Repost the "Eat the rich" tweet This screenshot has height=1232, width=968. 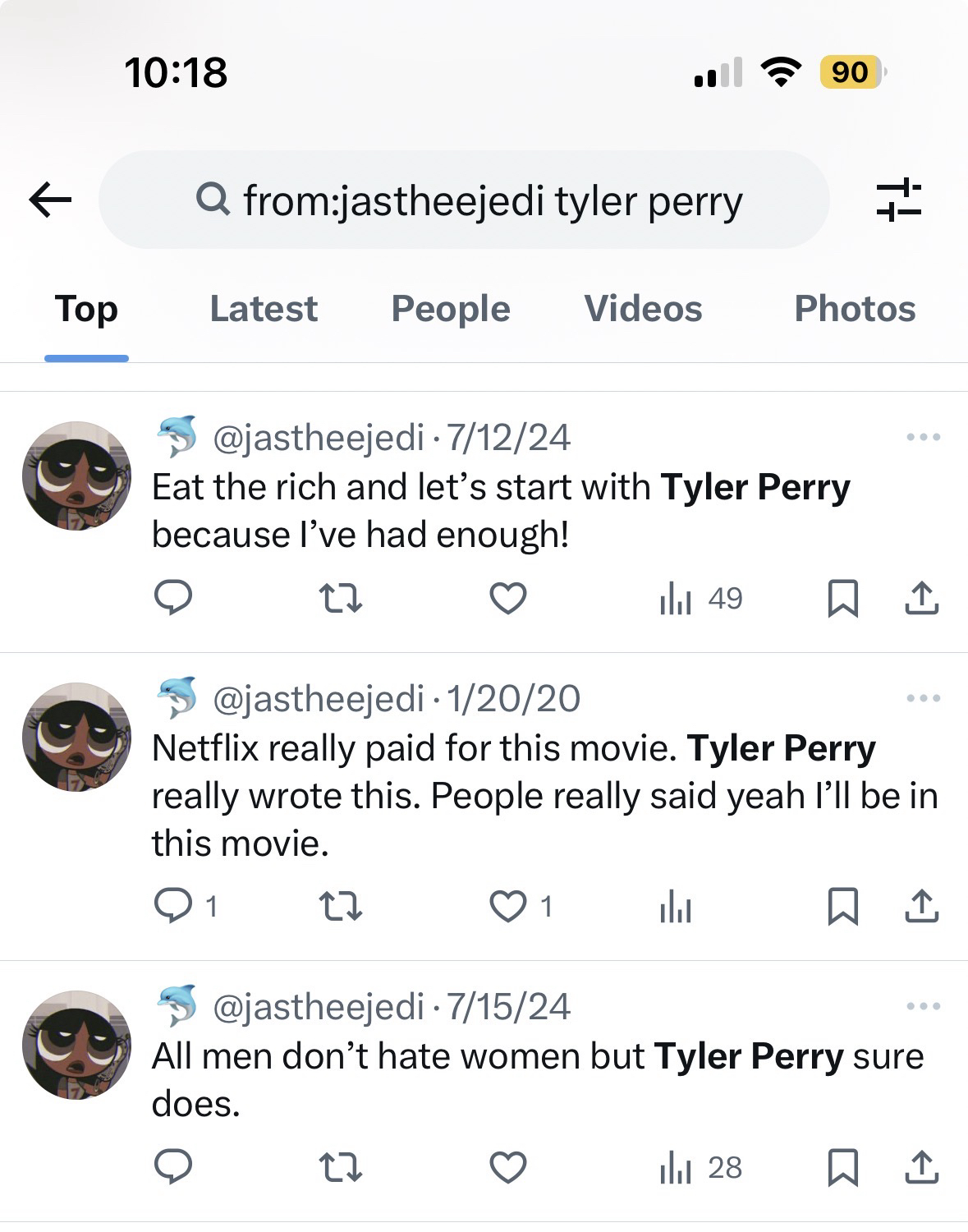tap(340, 598)
